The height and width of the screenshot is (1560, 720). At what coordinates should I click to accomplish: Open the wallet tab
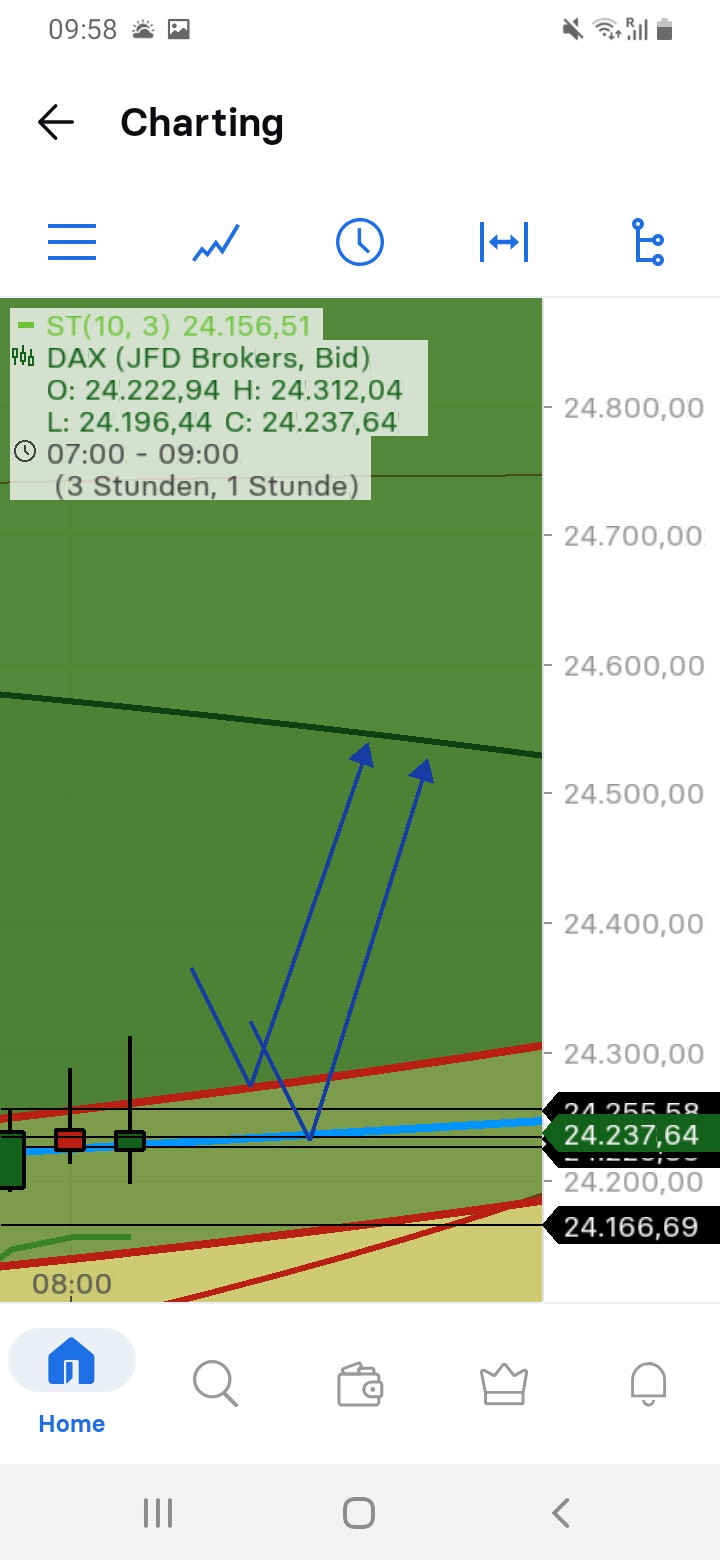360,1386
